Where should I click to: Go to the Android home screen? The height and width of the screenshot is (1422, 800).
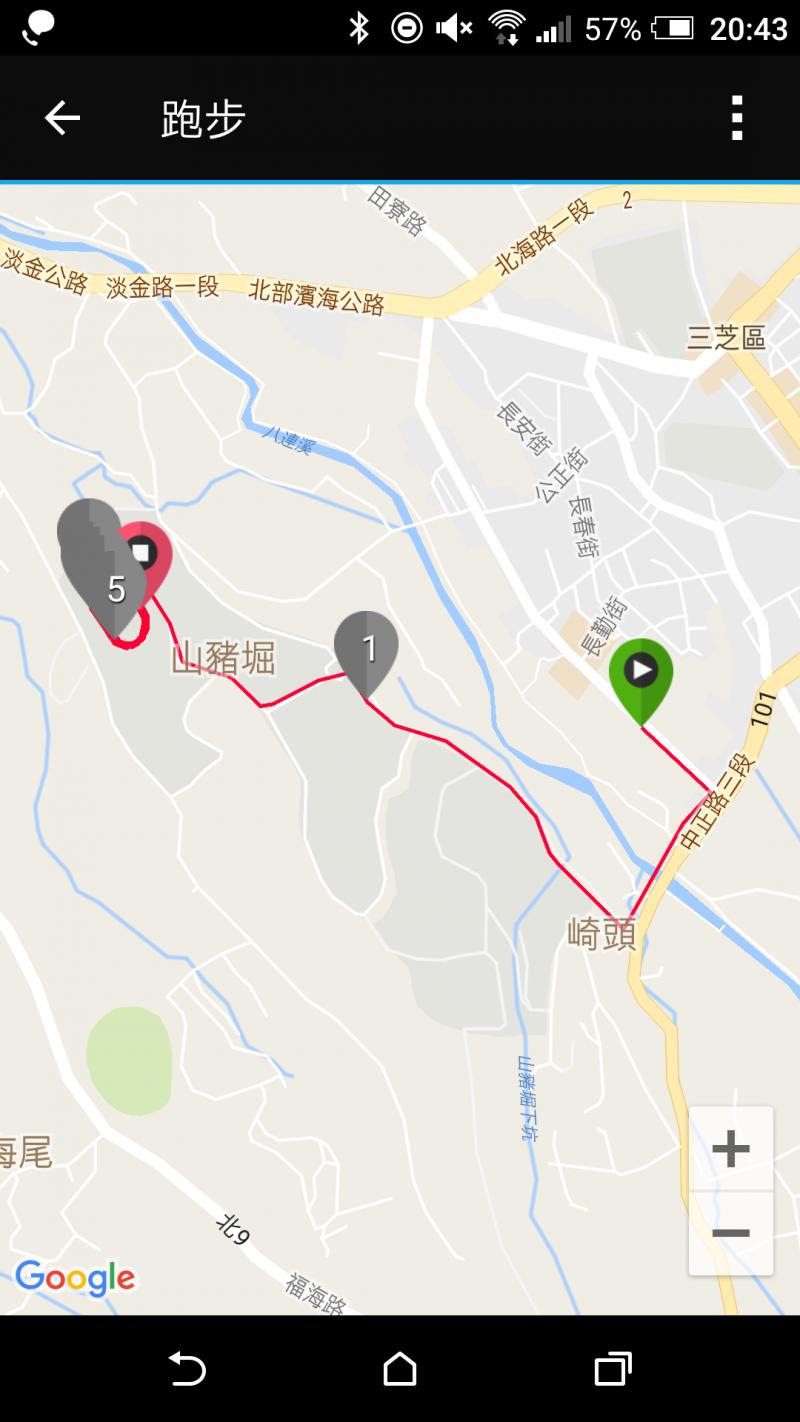click(x=400, y=1369)
